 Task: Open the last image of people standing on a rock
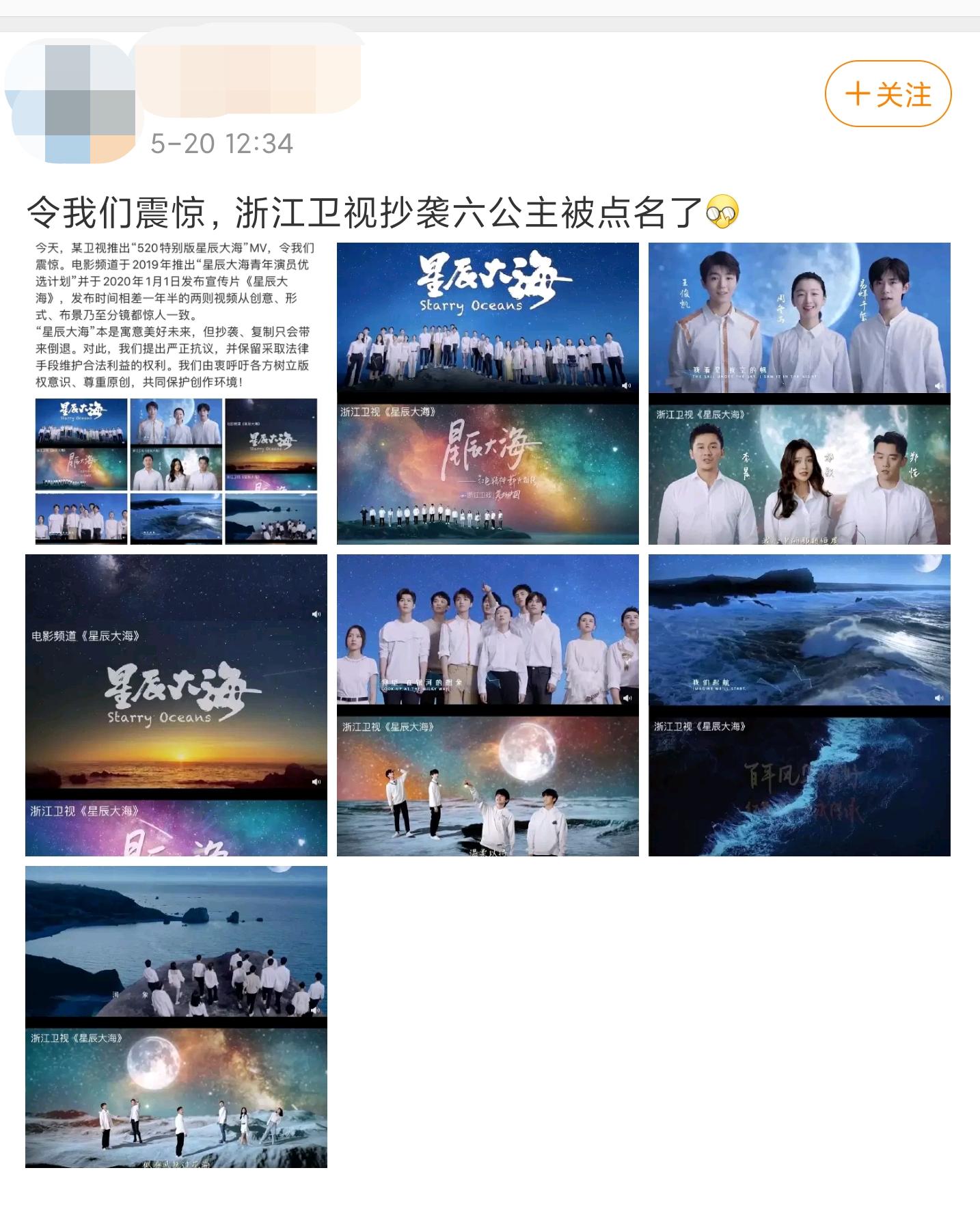[176, 1016]
